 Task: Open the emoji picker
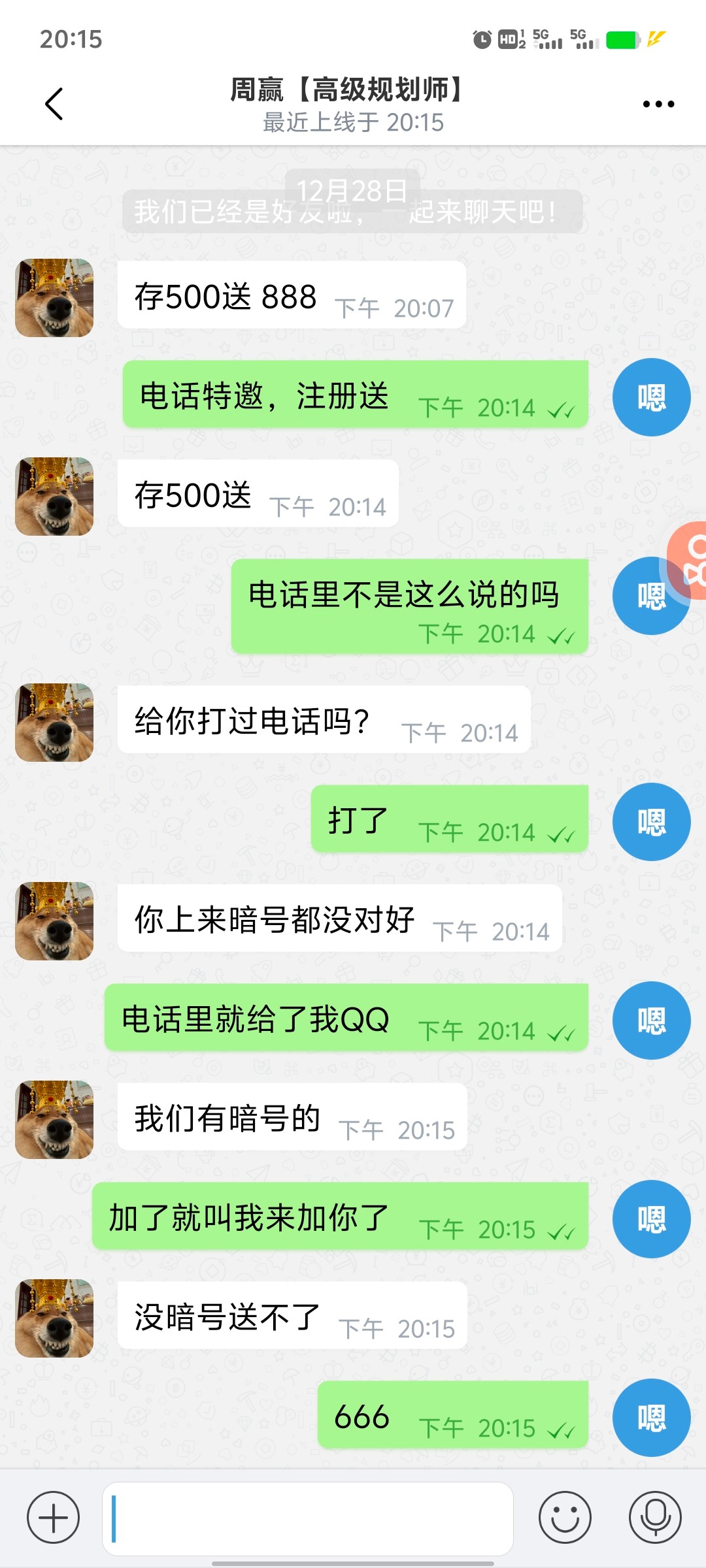coord(565,1517)
